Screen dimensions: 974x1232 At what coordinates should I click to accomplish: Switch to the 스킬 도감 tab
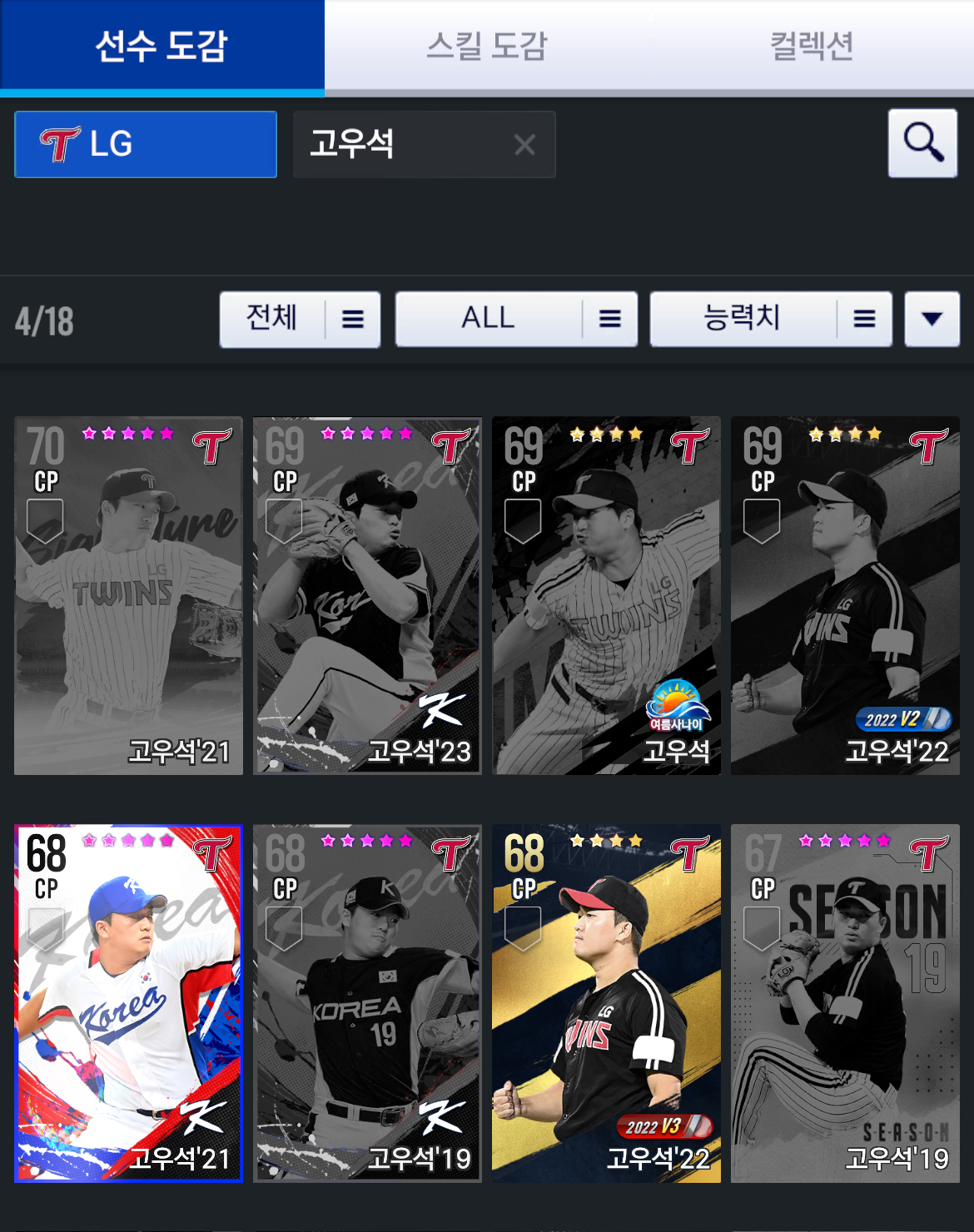click(x=487, y=46)
